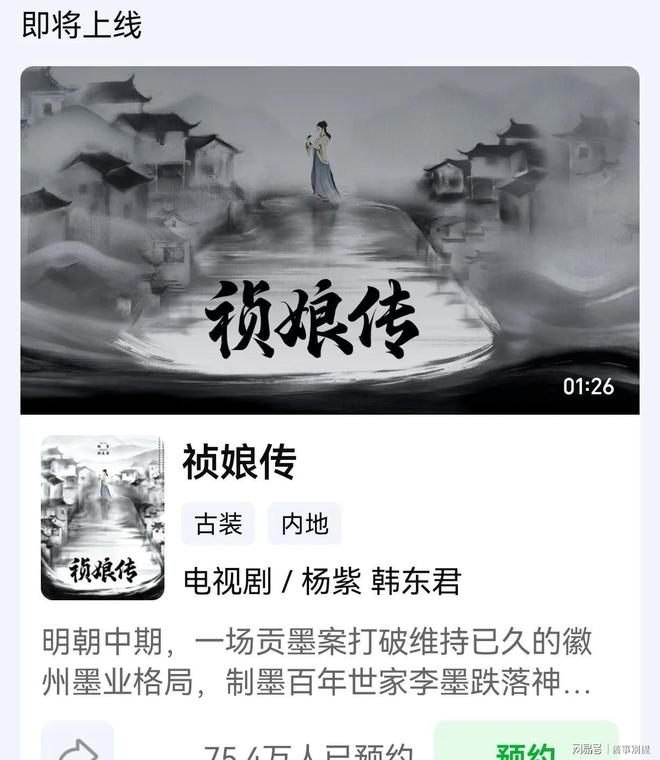Image resolution: width=660 pixels, height=760 pixels.
Task: Open the 祯娘传 poster thumbnail
Action: 102,517
